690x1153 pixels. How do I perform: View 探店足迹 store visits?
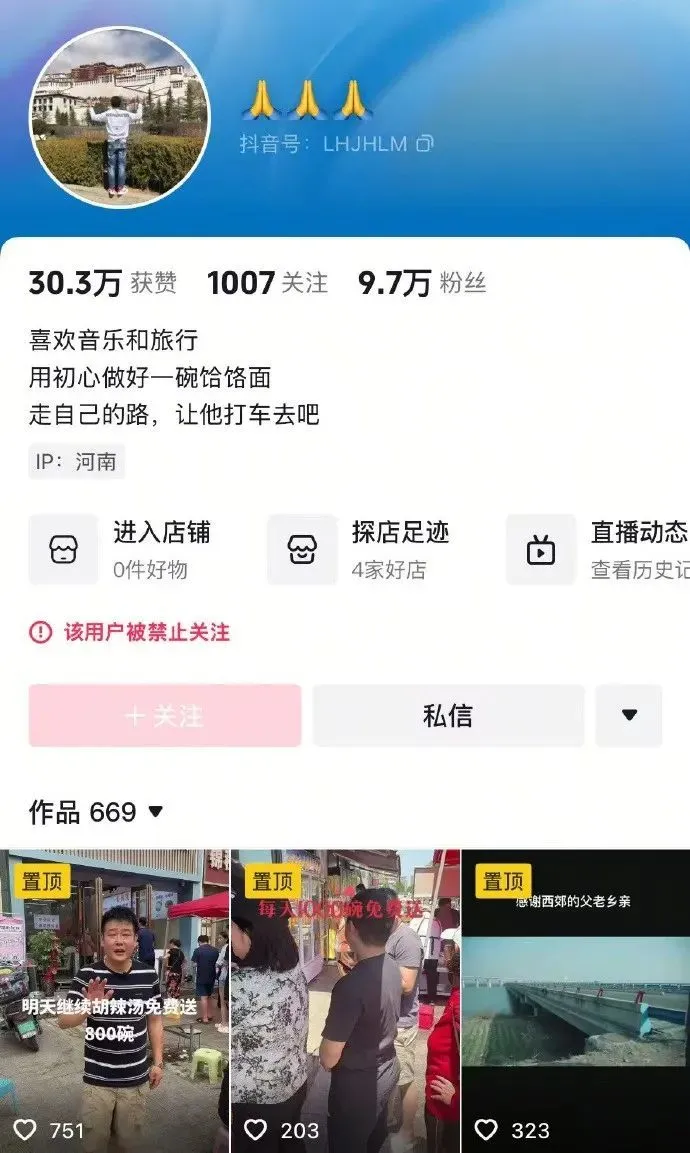368,549
